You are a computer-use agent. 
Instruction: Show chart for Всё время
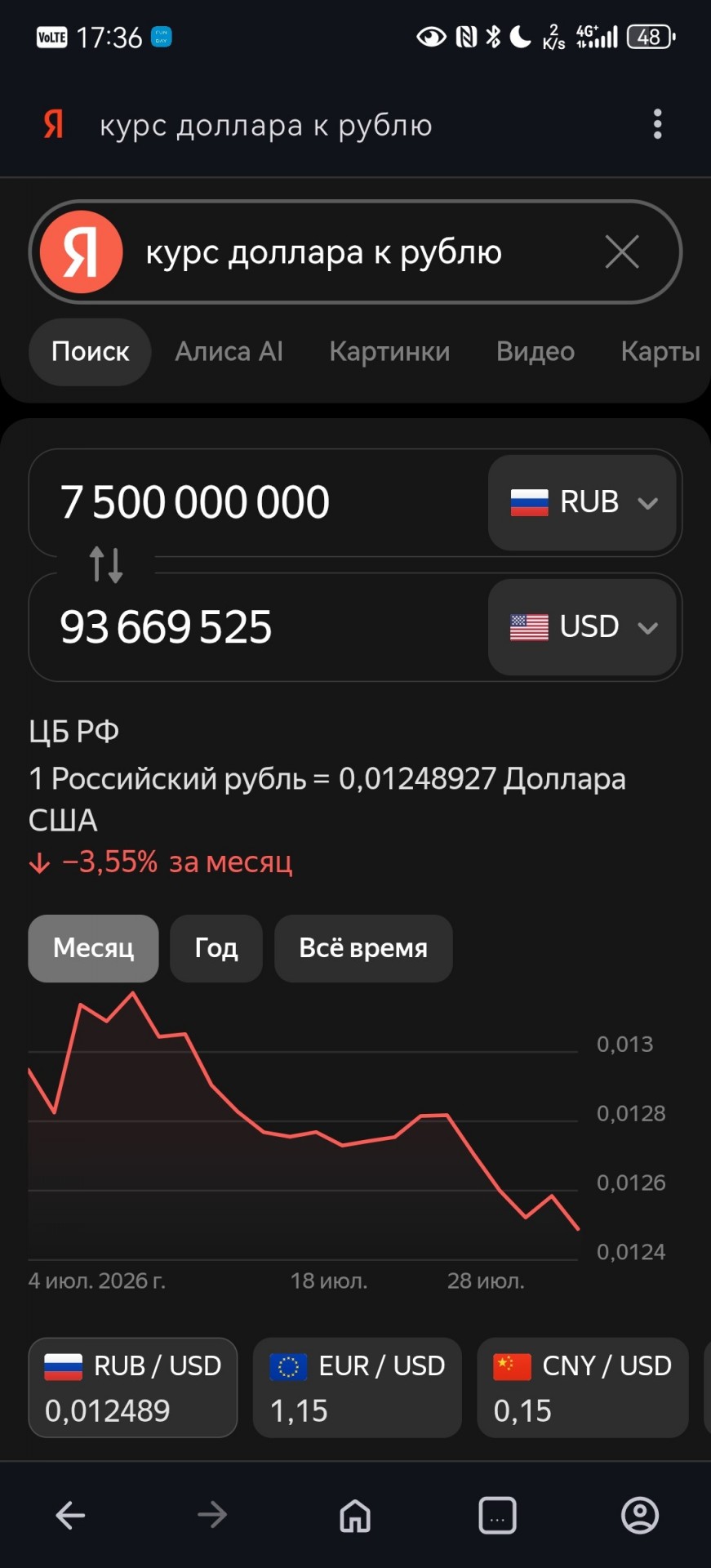[x=363, y=948]
